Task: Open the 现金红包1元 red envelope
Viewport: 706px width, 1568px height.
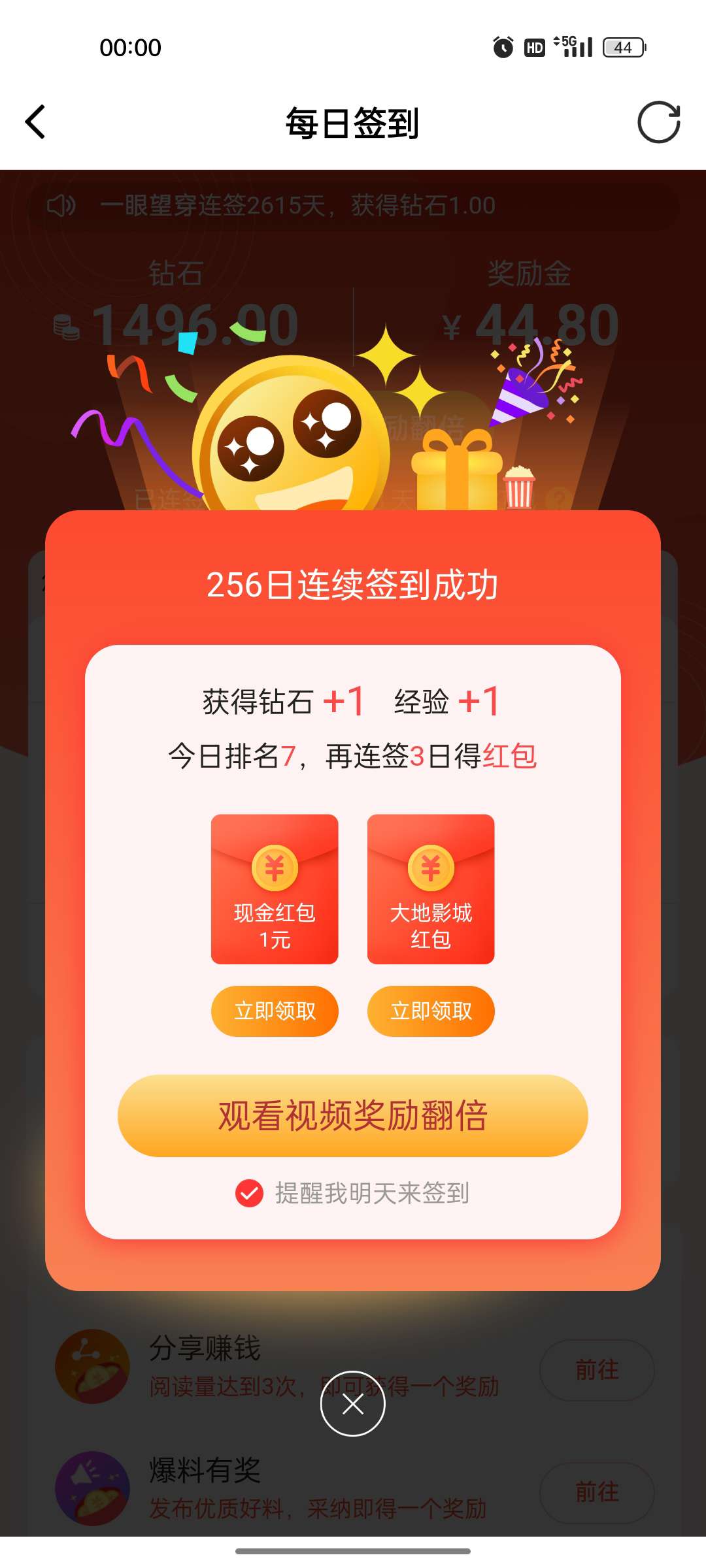Action: pyautogui.click(x=275, y=889)
